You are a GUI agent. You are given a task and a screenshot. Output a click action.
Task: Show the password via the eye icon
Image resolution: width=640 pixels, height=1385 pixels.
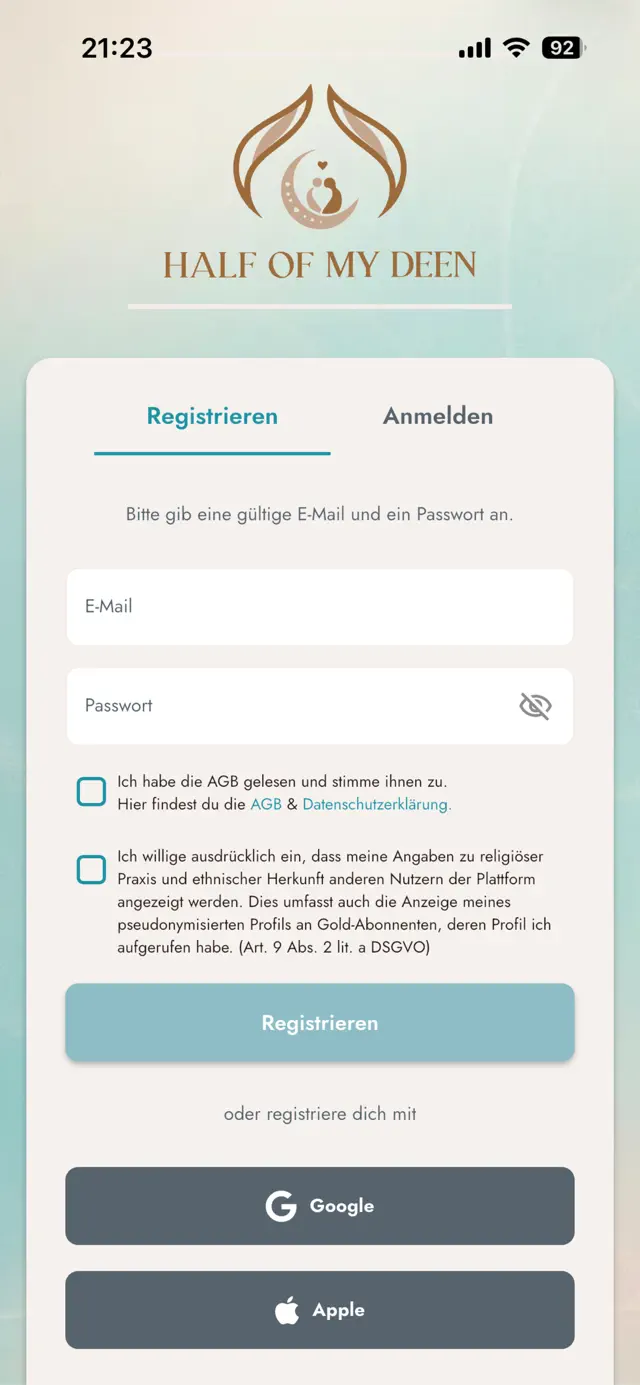pyautogui.click(x=535, y=707)
